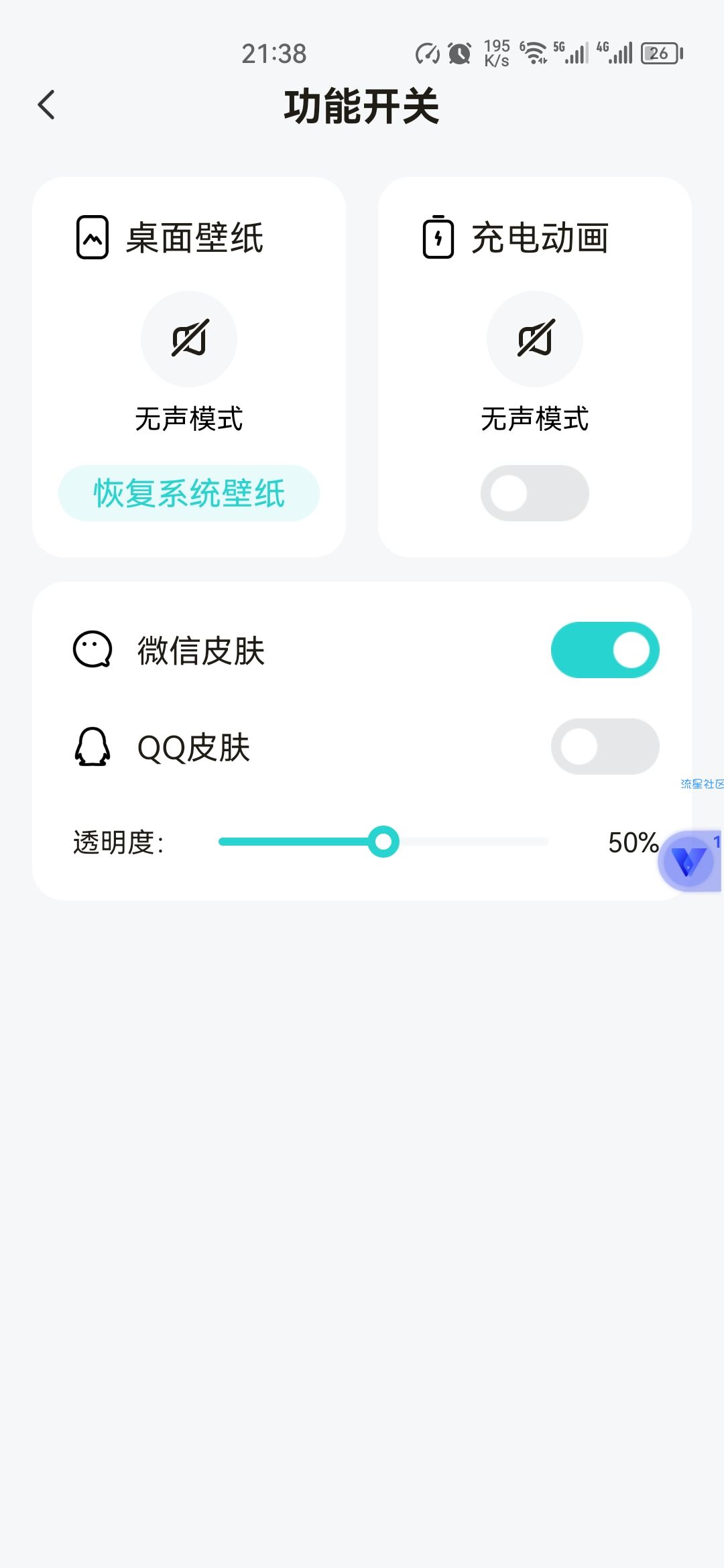Open the floating V bubble
724x1568 pixels.
click(x=688, y=861)
